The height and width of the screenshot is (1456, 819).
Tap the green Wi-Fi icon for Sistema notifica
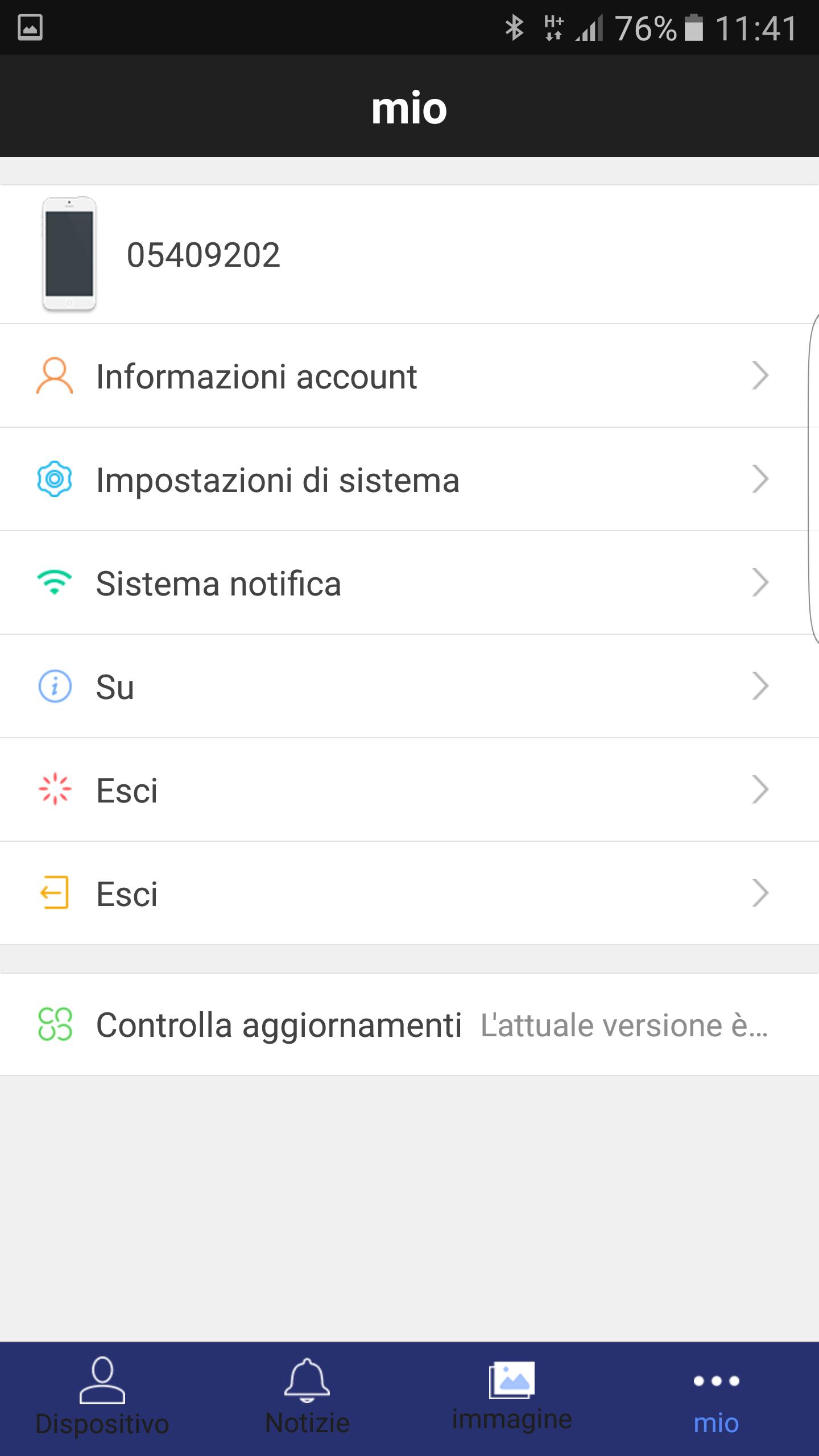[54, 582]
